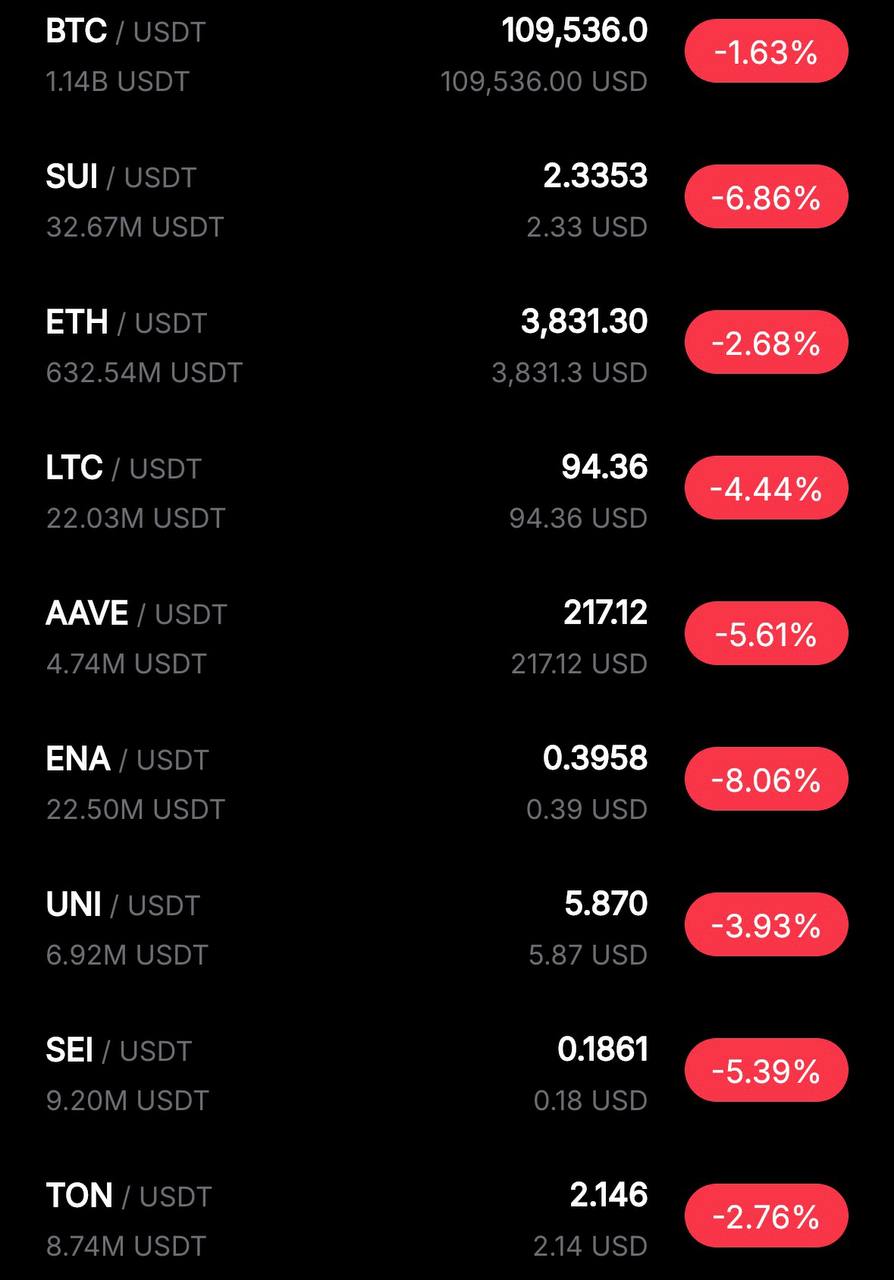
Task: Select the ETH / USDT row
Action: [x=125, y=323]
